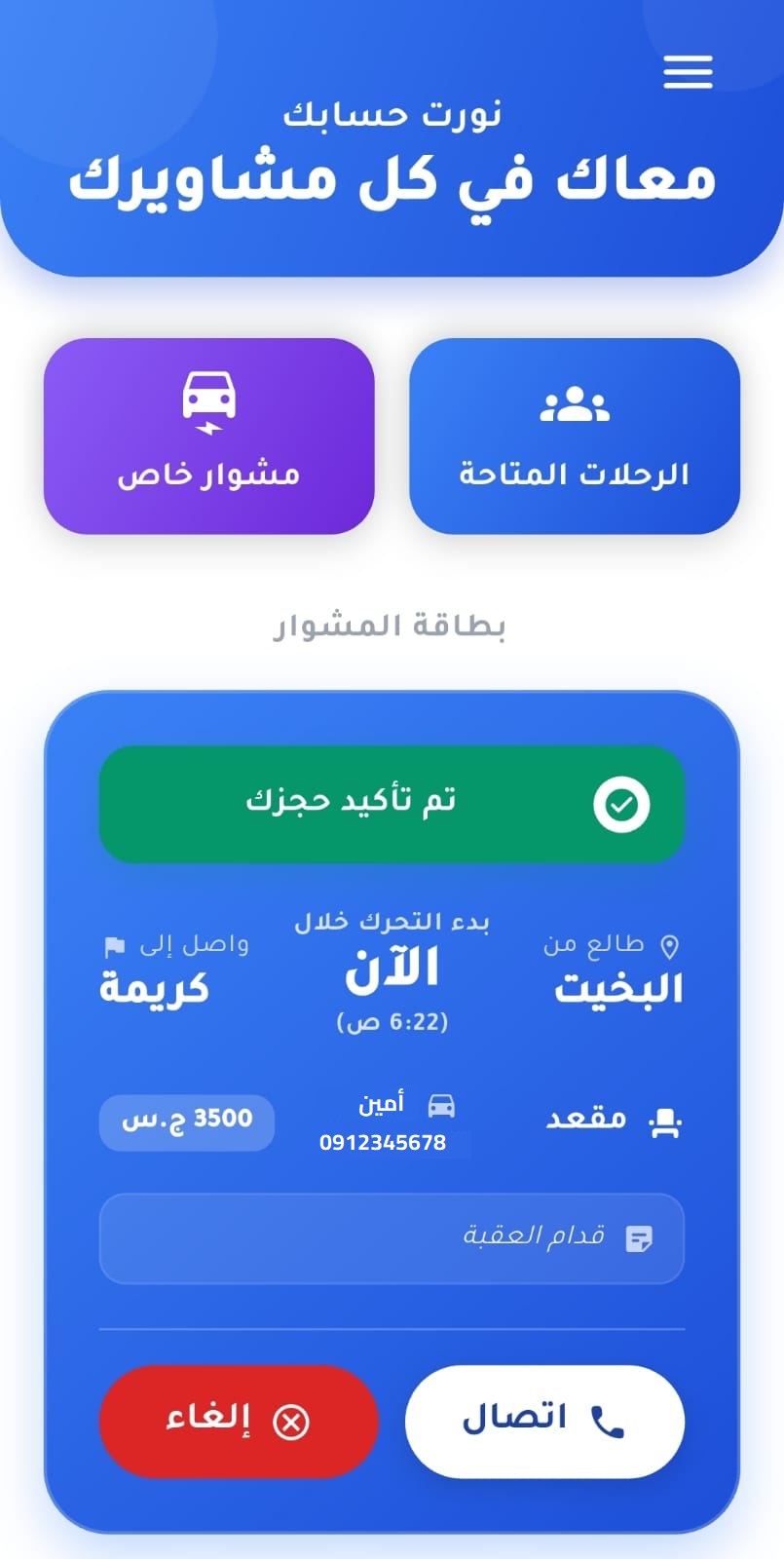This screenshot has height=1559, width=784.
Task: Open the hamburger navigation menu
Action: 688,72
